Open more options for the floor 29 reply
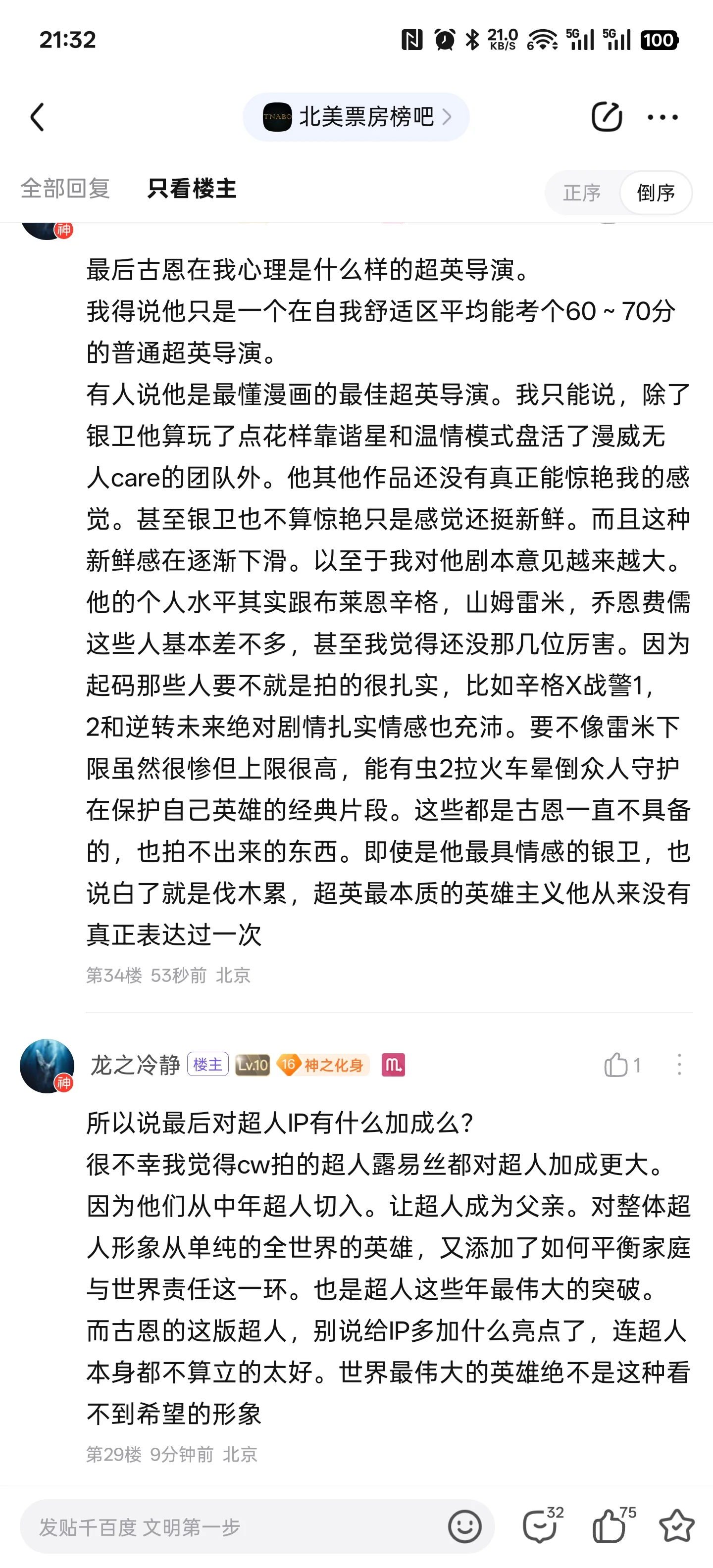713x1568 pixels. (679, 1065)
